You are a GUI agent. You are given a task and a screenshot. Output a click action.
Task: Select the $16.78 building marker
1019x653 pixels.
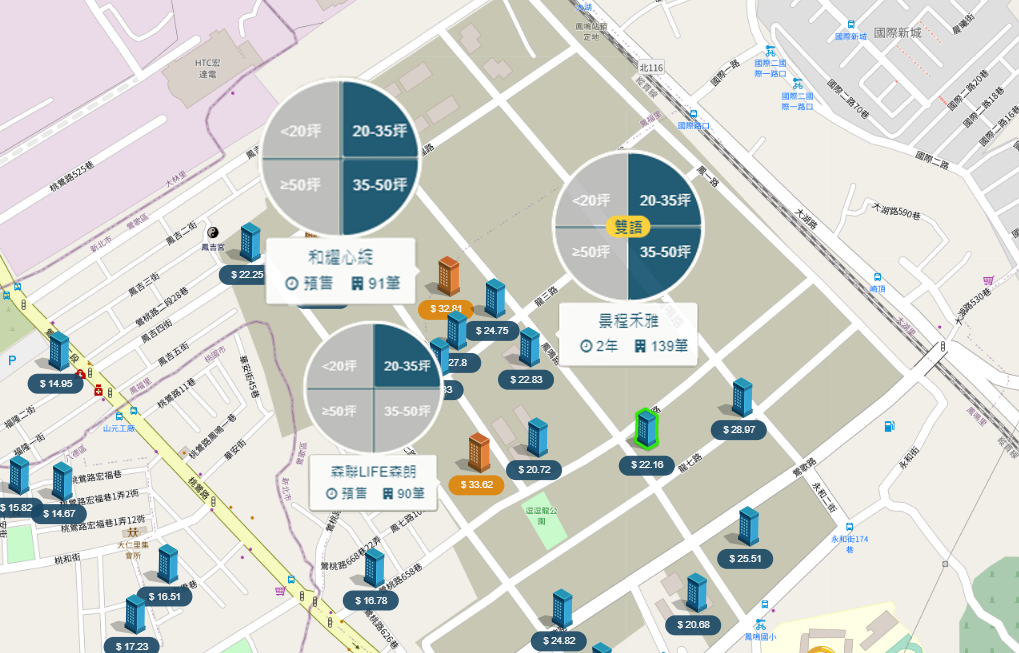tap(374, 568)
